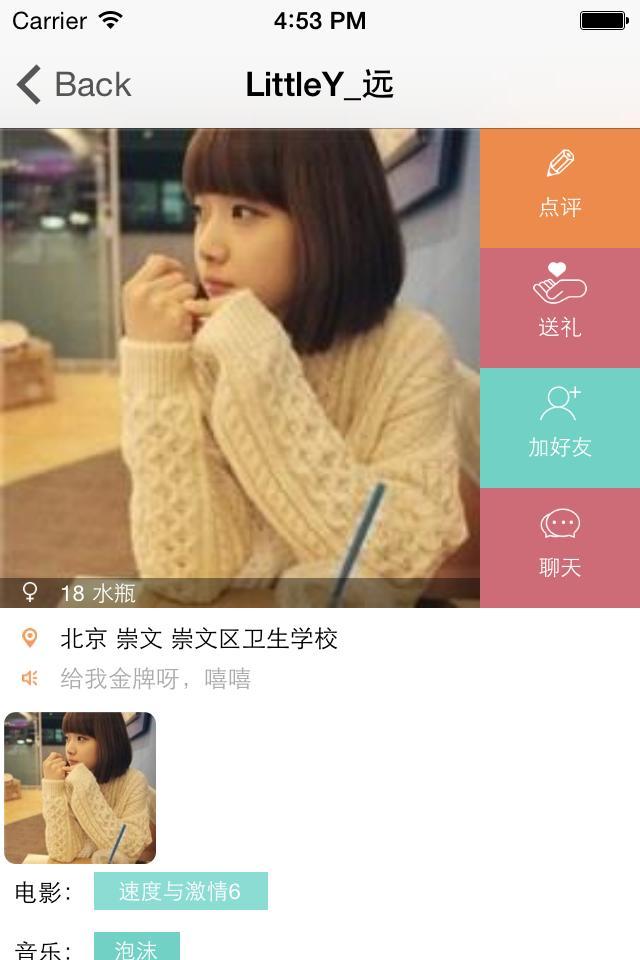
Task: Send a gift via 送礼
Action: tap(560, 308)
